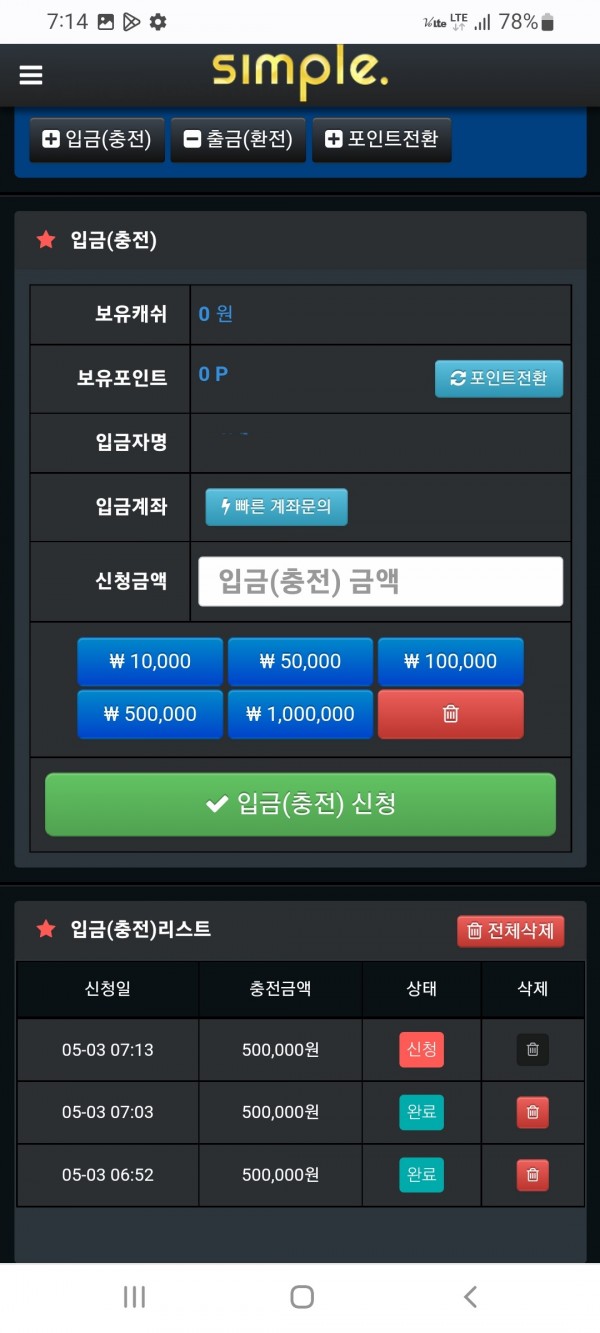The image size is (600, 1333).
Task: Submit the 입금(충전) 신청 request
Action: pos(300,804)
